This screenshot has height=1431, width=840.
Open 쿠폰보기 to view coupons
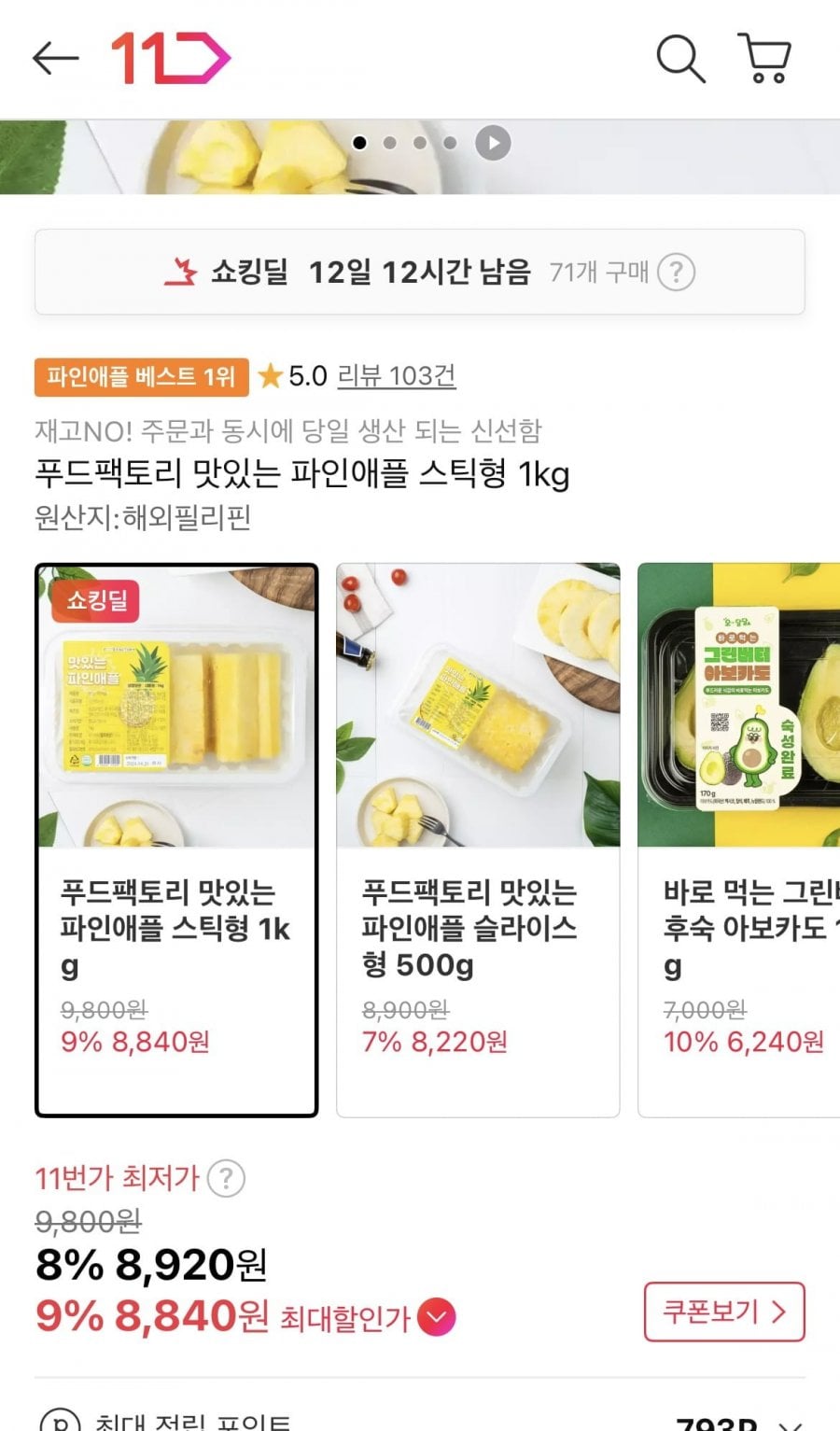pyautogui.click(x=723, y=1312)
